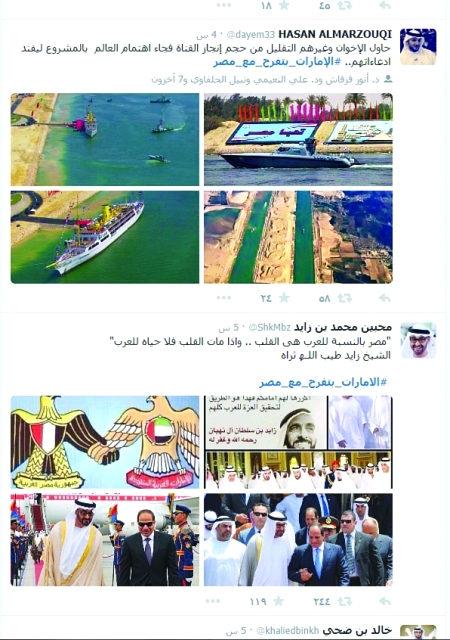The image size is (450, 640).
Task: Open hashtag #الامارات_بتفرح_مع_مصر in the @ShkMbz tweet
Action: point(323,382)
